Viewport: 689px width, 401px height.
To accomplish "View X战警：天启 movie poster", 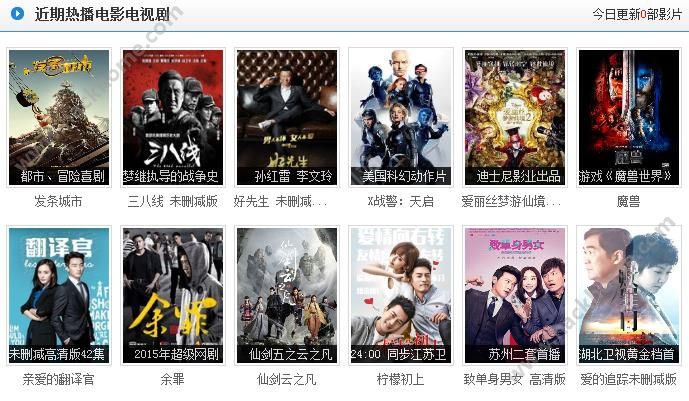I will click(401, 117).
